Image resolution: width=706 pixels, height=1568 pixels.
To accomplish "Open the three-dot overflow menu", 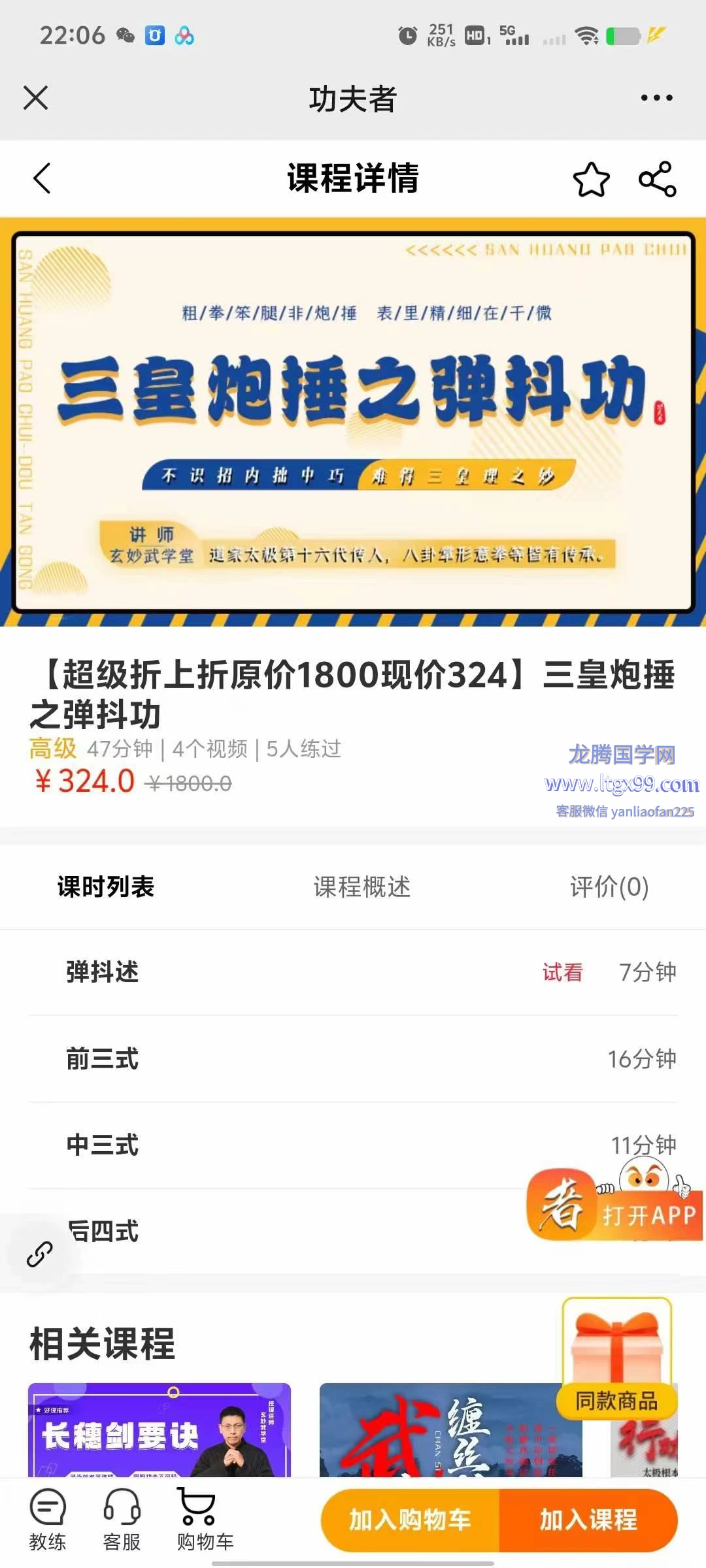I will (656, 99).
